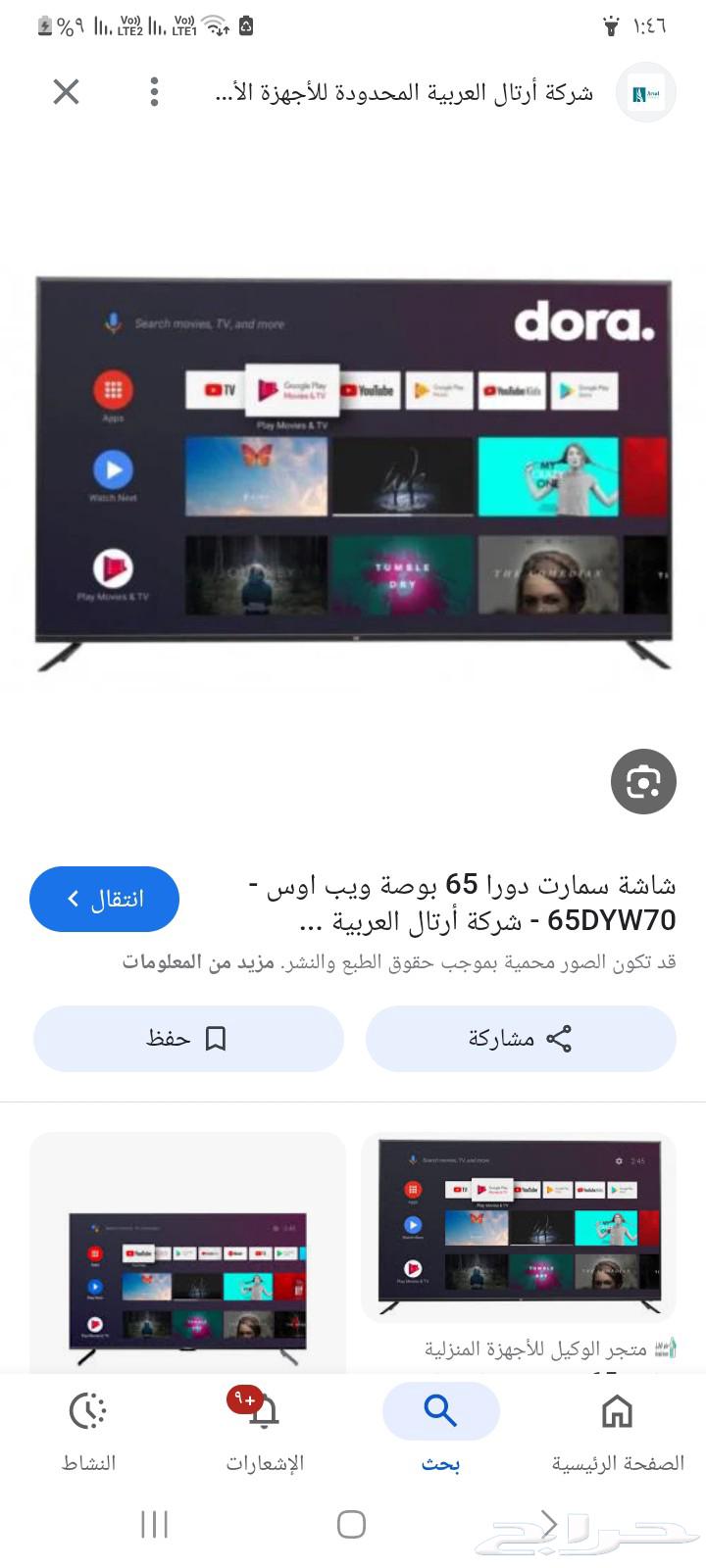Close the result with the X
This screenshot has width=706, height=1568.
(x=66, y=91)
